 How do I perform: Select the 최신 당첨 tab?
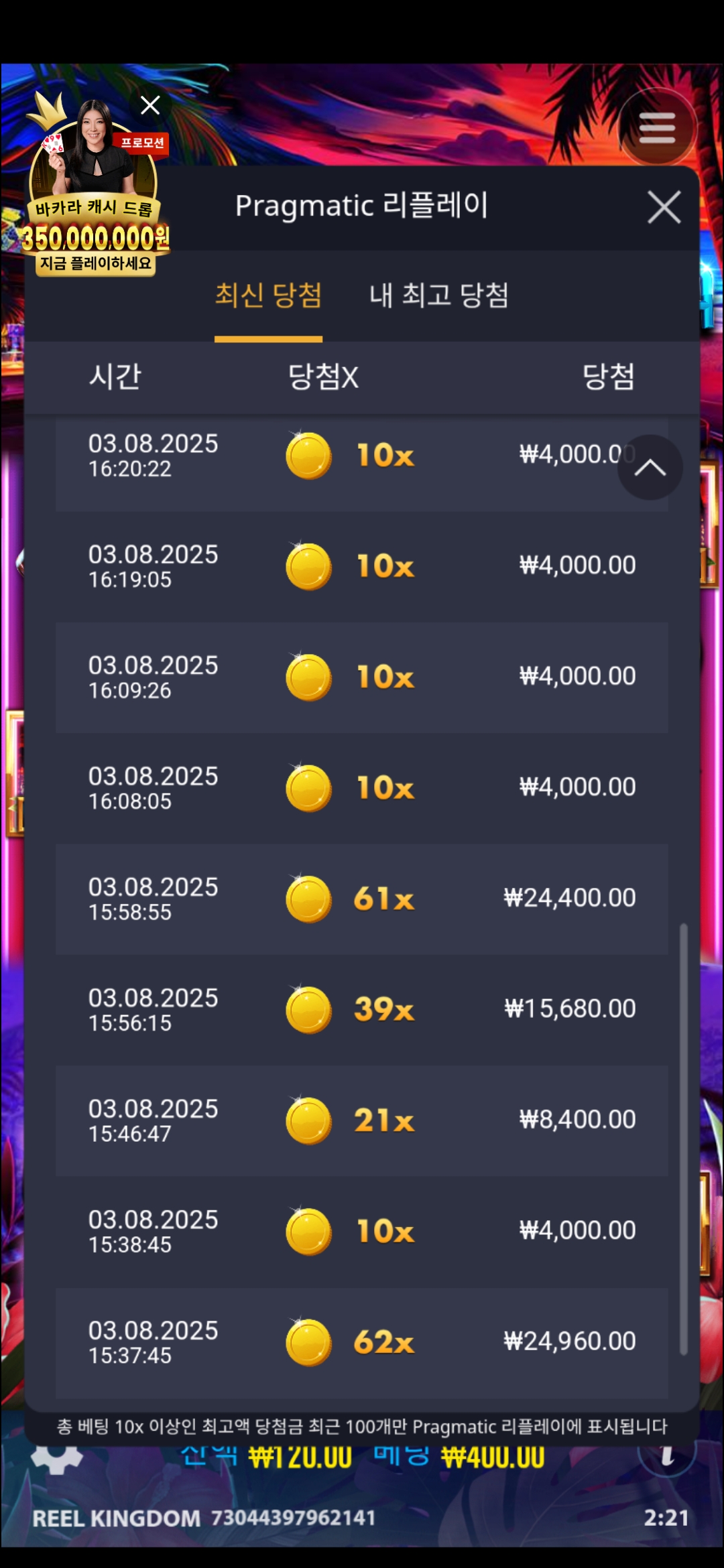coord(268,296)
